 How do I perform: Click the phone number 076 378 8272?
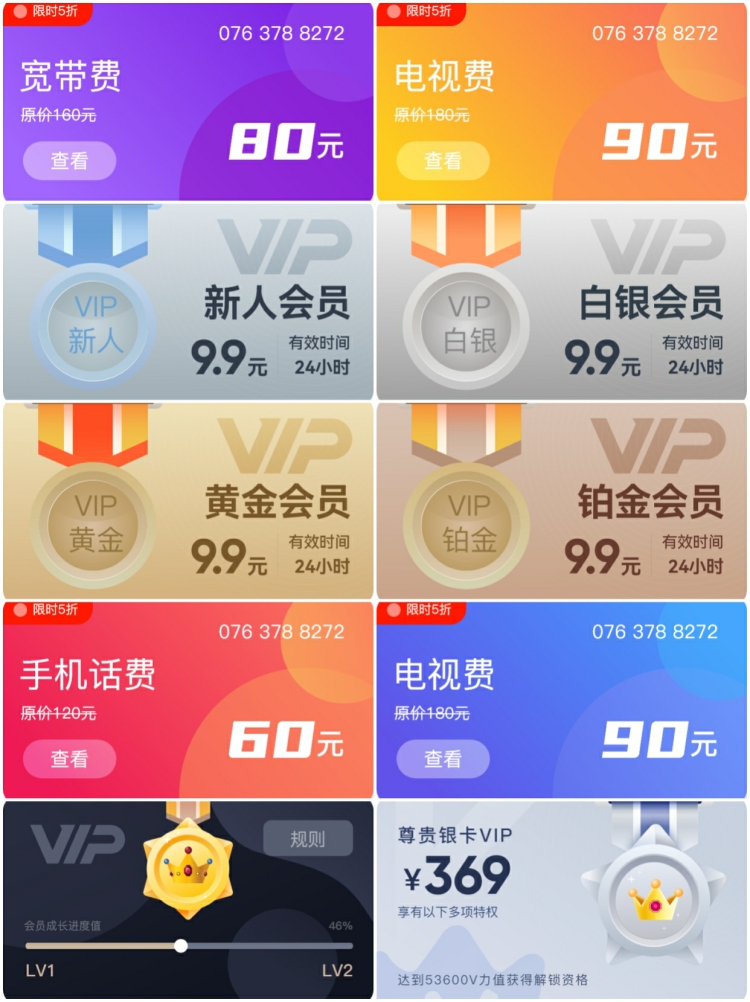(282, 32)
